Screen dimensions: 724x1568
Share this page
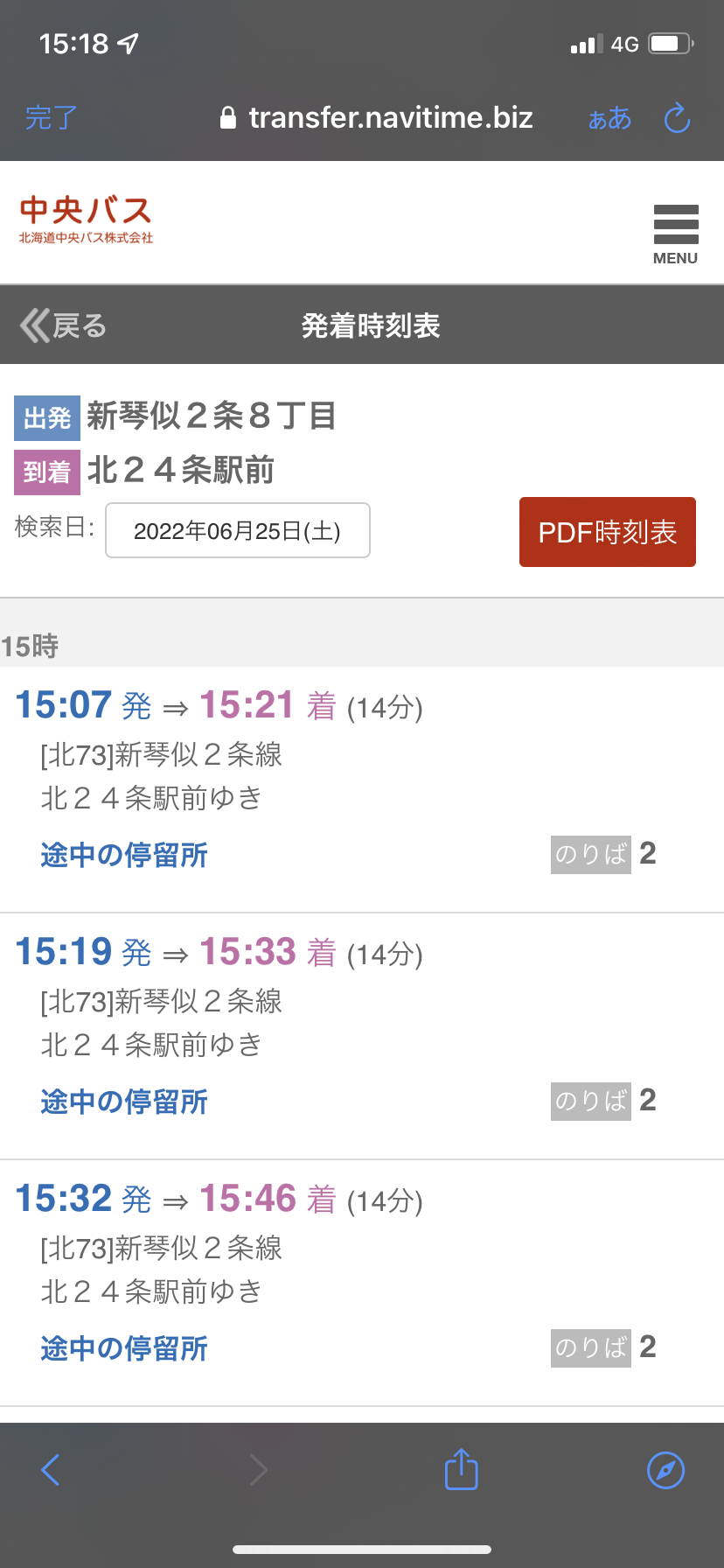pyautogui.click(x=462, y=1468)
